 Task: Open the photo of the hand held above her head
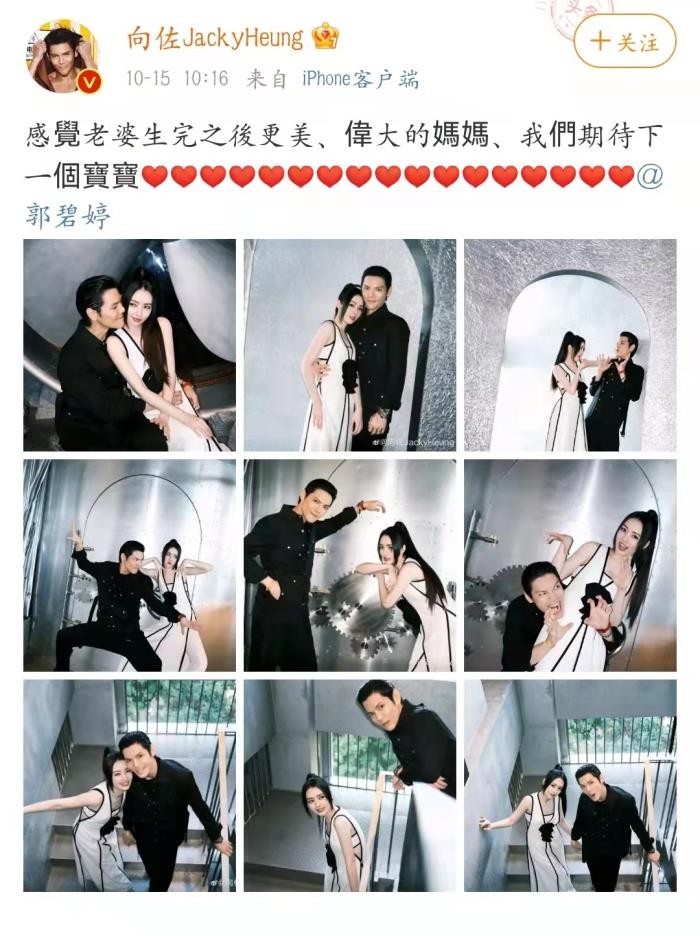[x=350, y=565]
